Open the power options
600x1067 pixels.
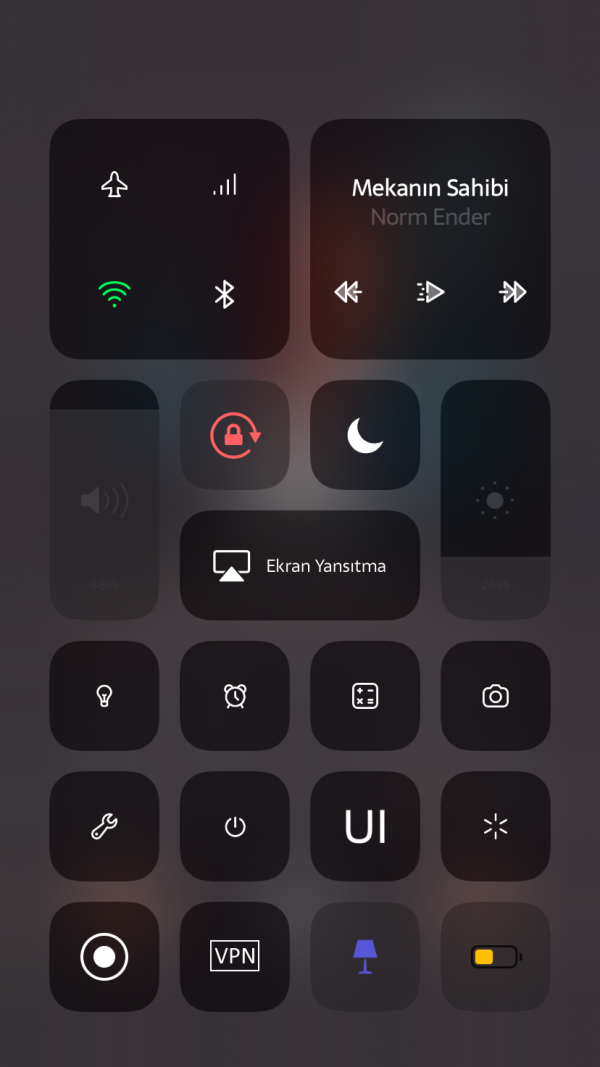coord(235,826)
